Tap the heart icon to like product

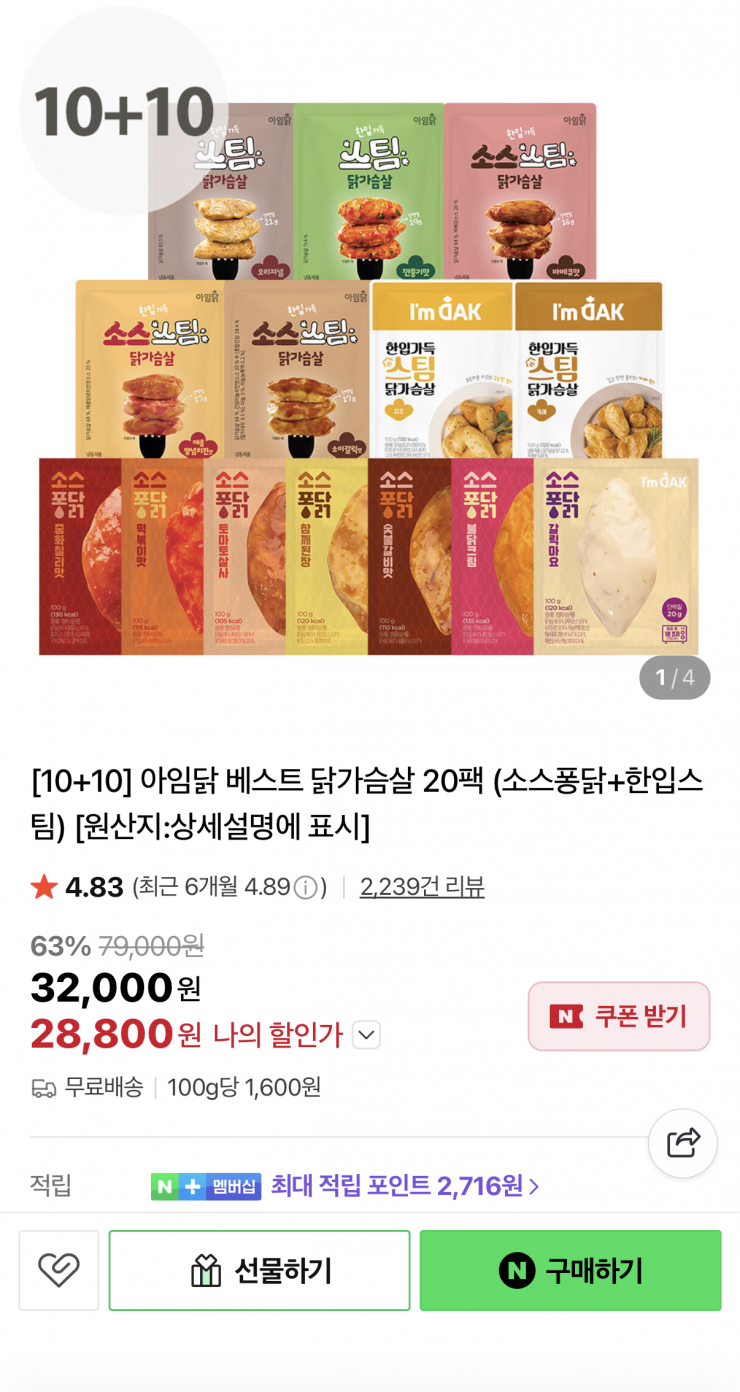[x=58, y=1270]
